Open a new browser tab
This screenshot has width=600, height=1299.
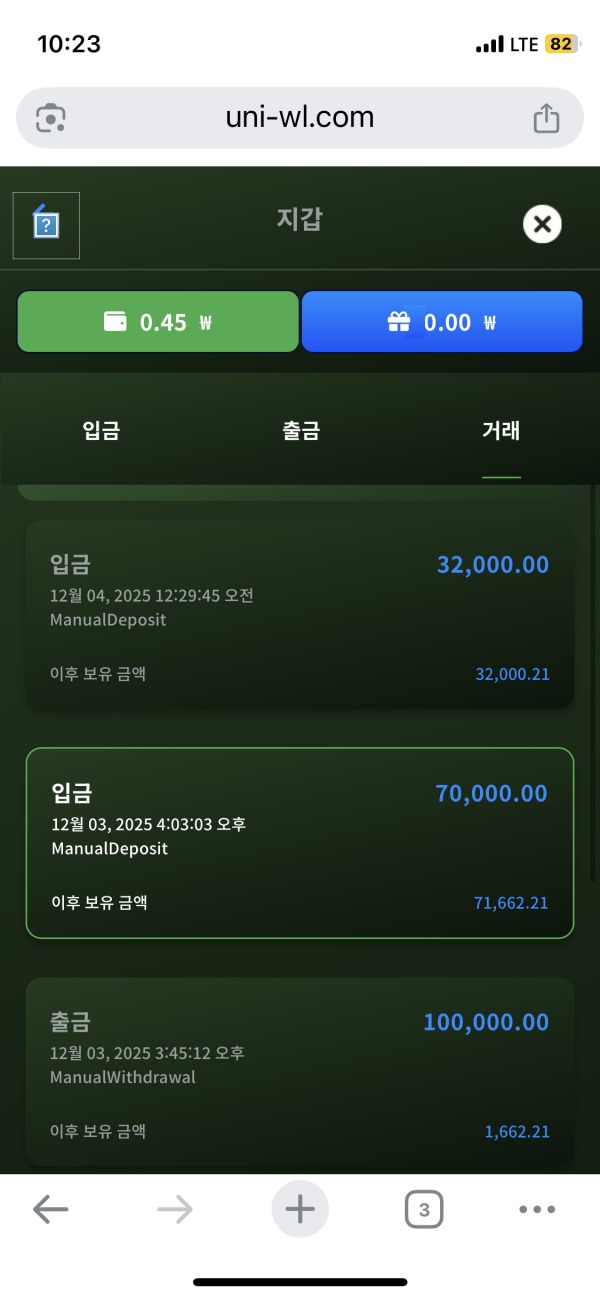(300, 1210)
